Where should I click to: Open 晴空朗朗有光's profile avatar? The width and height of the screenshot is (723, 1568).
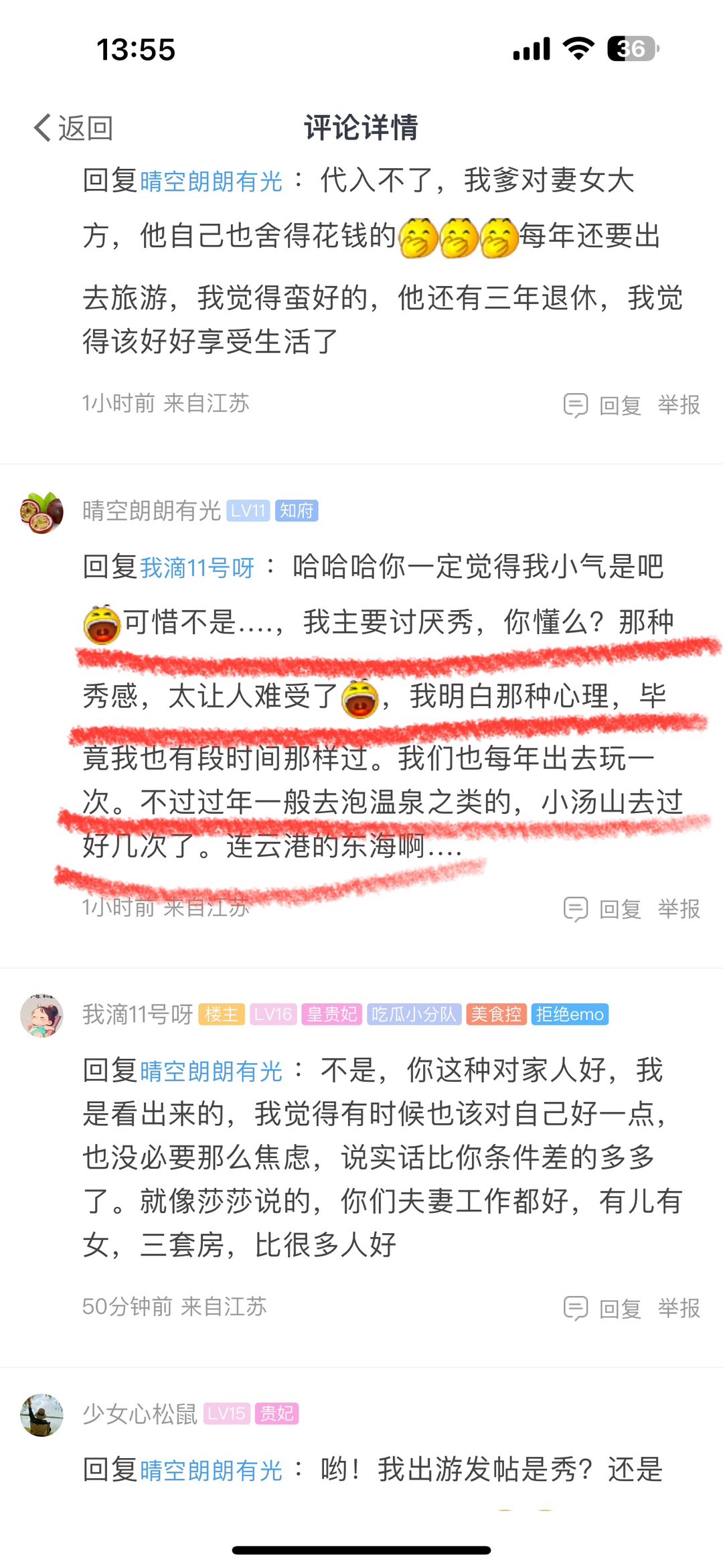(42, 512)
